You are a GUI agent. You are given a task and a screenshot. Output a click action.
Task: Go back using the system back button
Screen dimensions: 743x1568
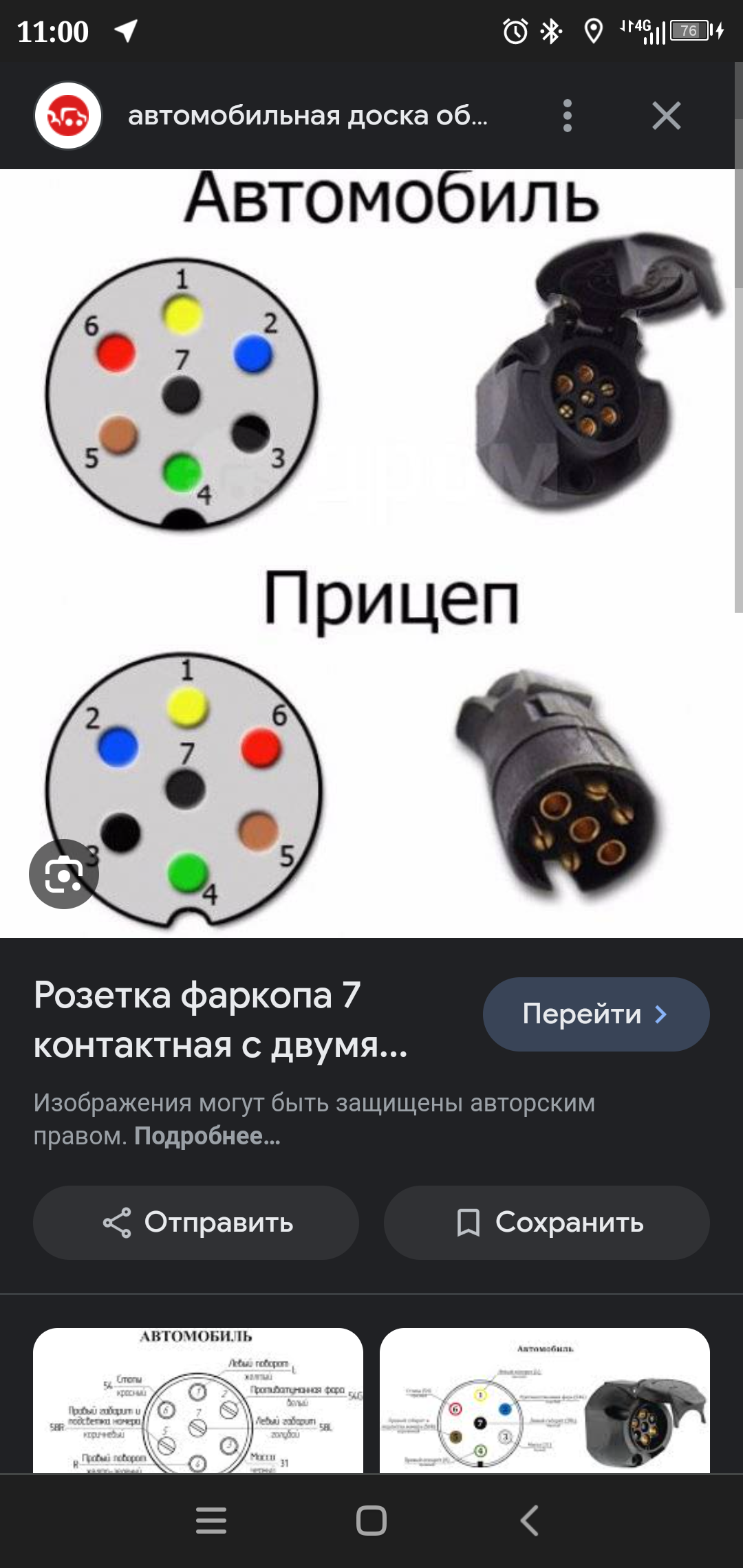[529, 1520]
